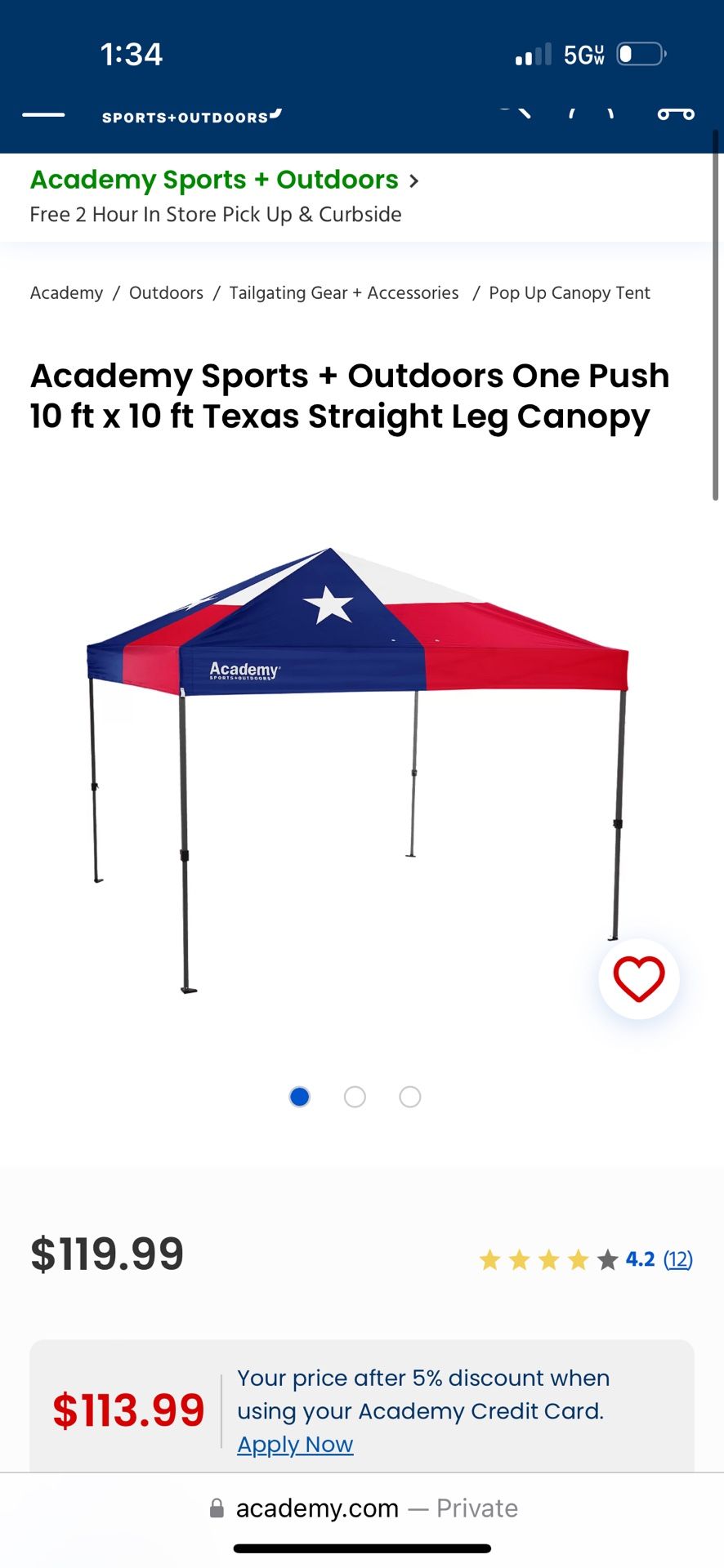This screenshot has height=1568, width=724.
Task: Tap the fifth rating star
Action: click(607, 1259)
